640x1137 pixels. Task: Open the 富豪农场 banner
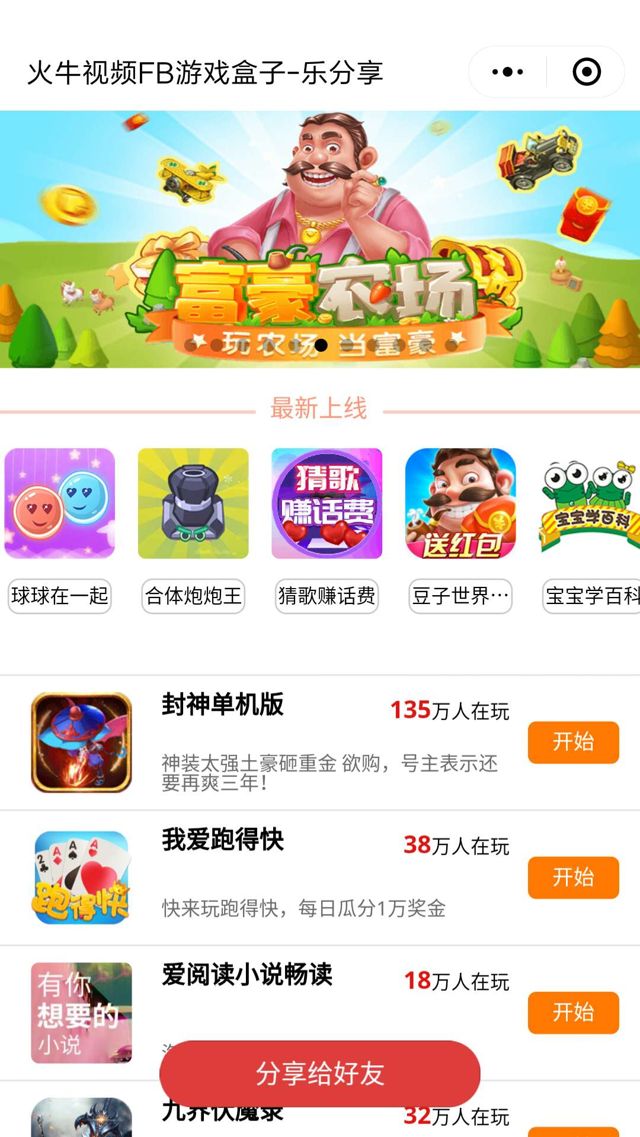tap(320, 240)
